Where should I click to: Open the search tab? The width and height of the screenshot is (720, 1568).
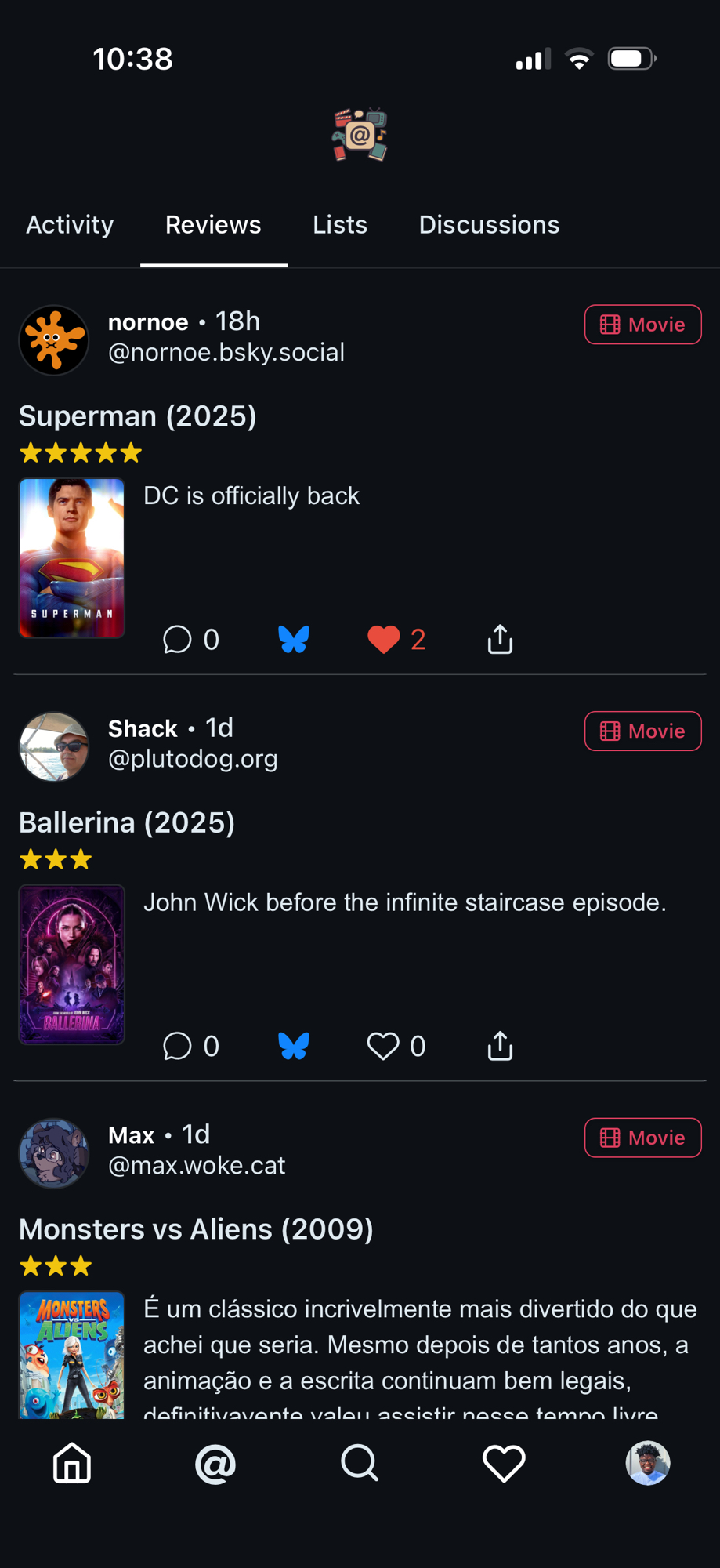point(360,1463)
